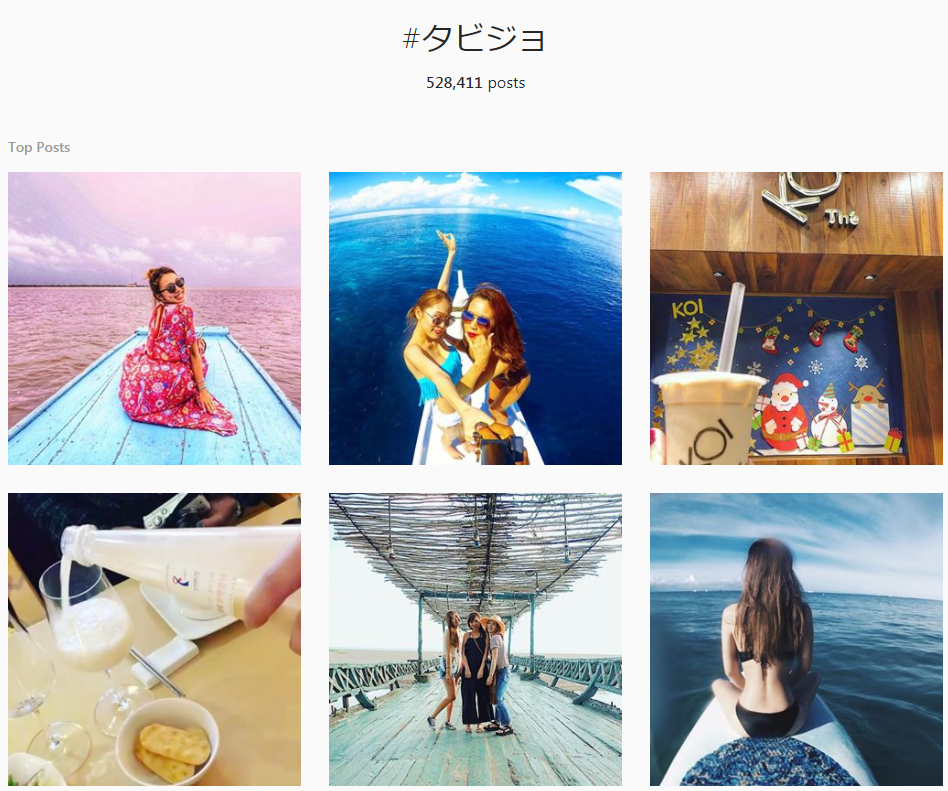Open the KOI bubble tea Christmas post

click(796, 318)
